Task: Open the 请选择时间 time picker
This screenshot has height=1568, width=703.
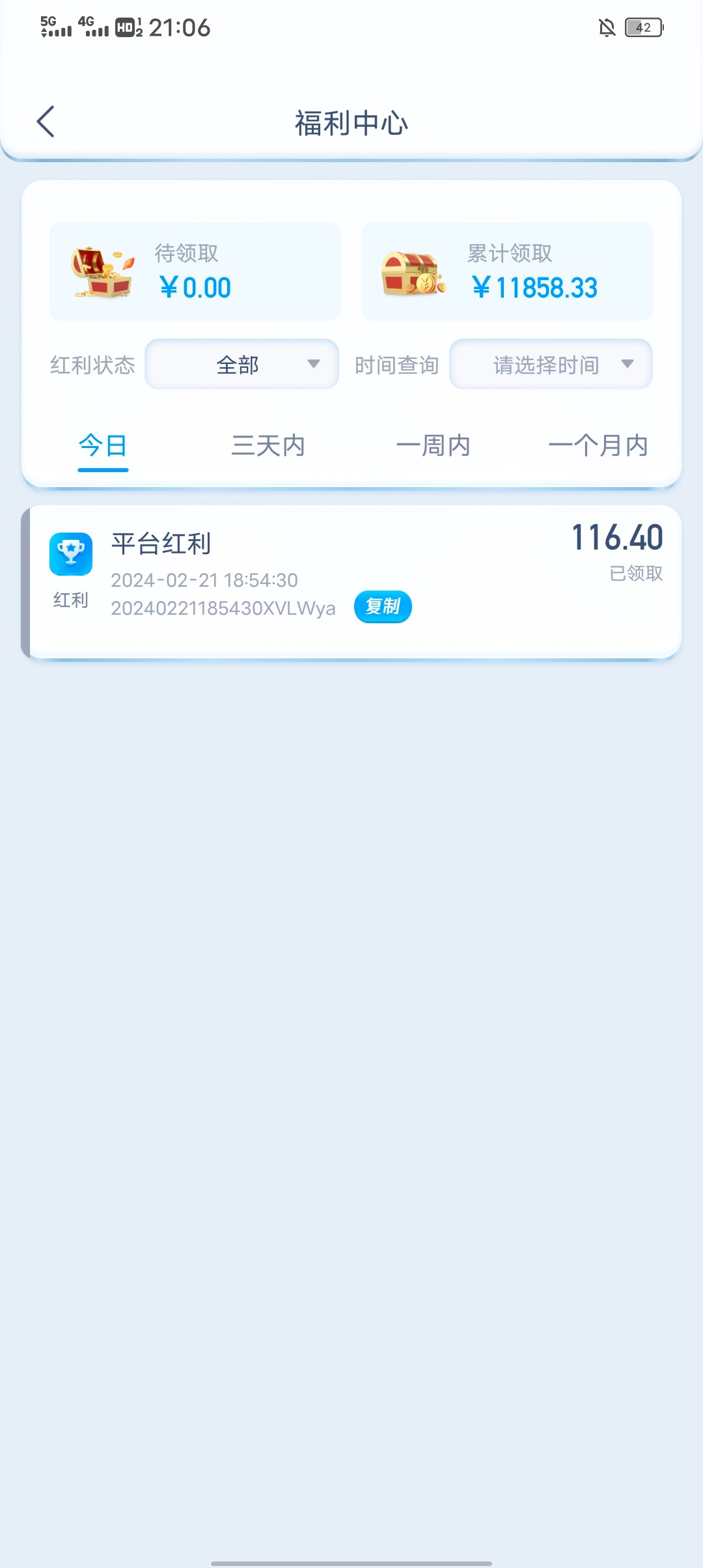Action: [x=551, y=365]
